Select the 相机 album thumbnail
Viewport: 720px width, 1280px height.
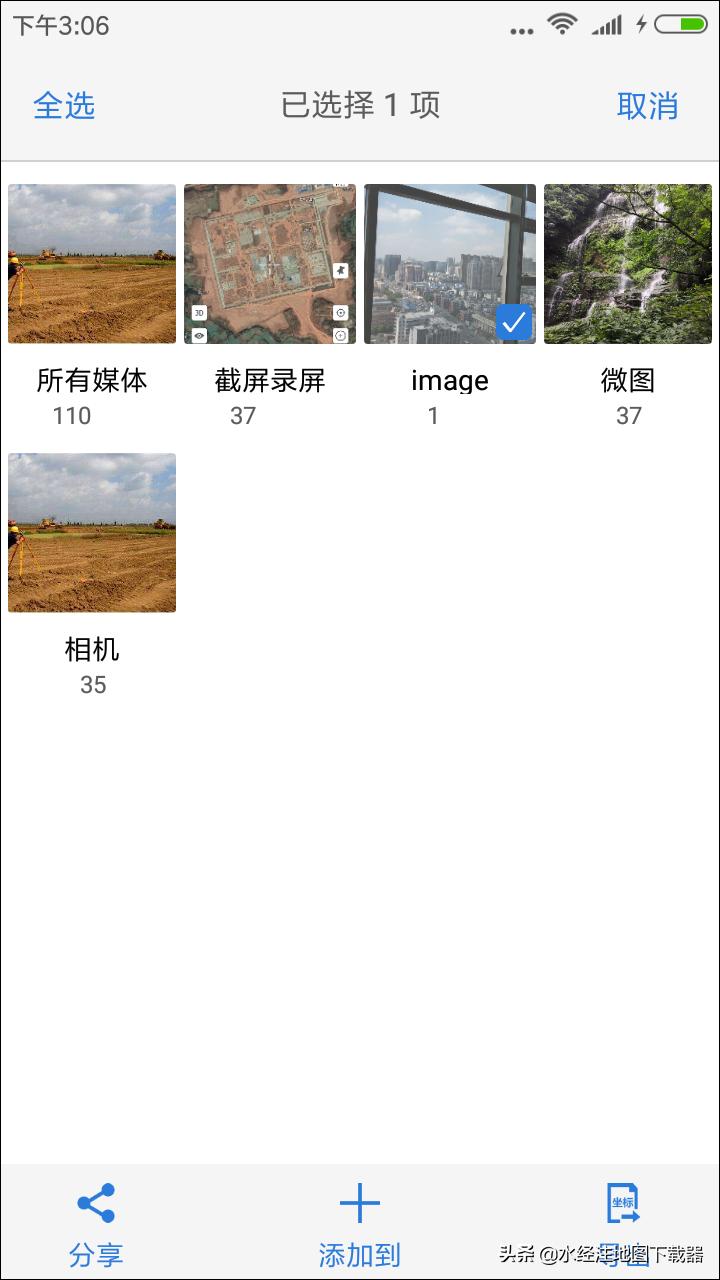click(x=91, y=532)
